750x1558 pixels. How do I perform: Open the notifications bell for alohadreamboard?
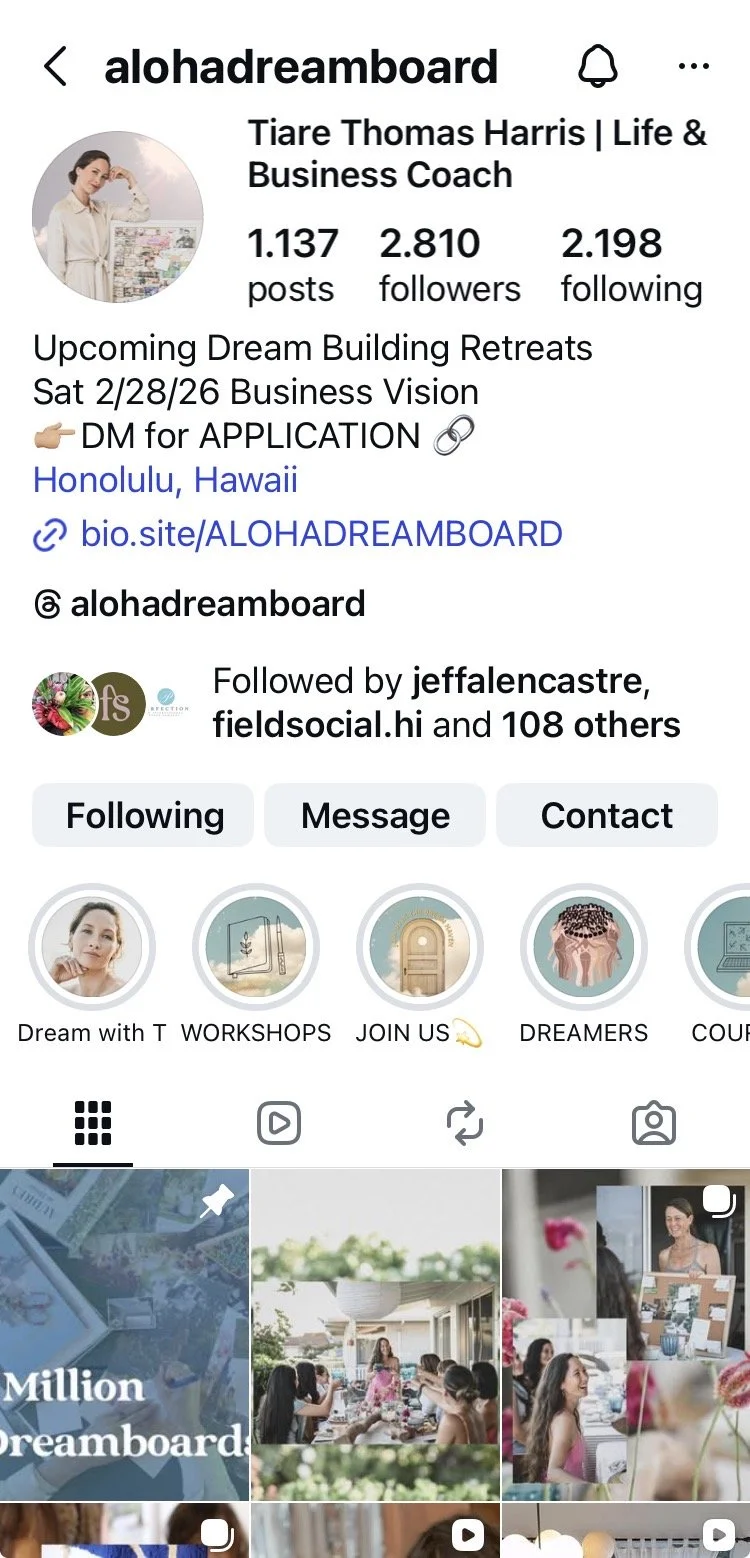pyautogui.click(x=598, y=68)
